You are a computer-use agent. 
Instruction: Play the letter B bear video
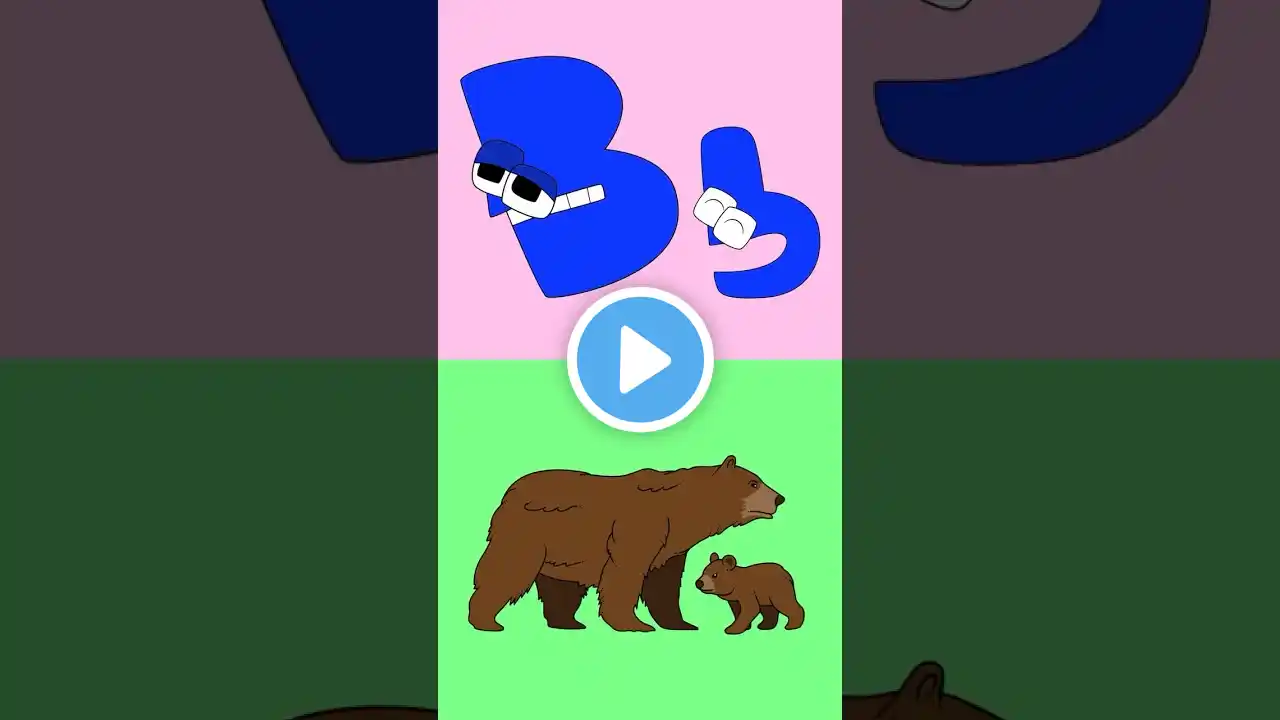pos(640,360)
